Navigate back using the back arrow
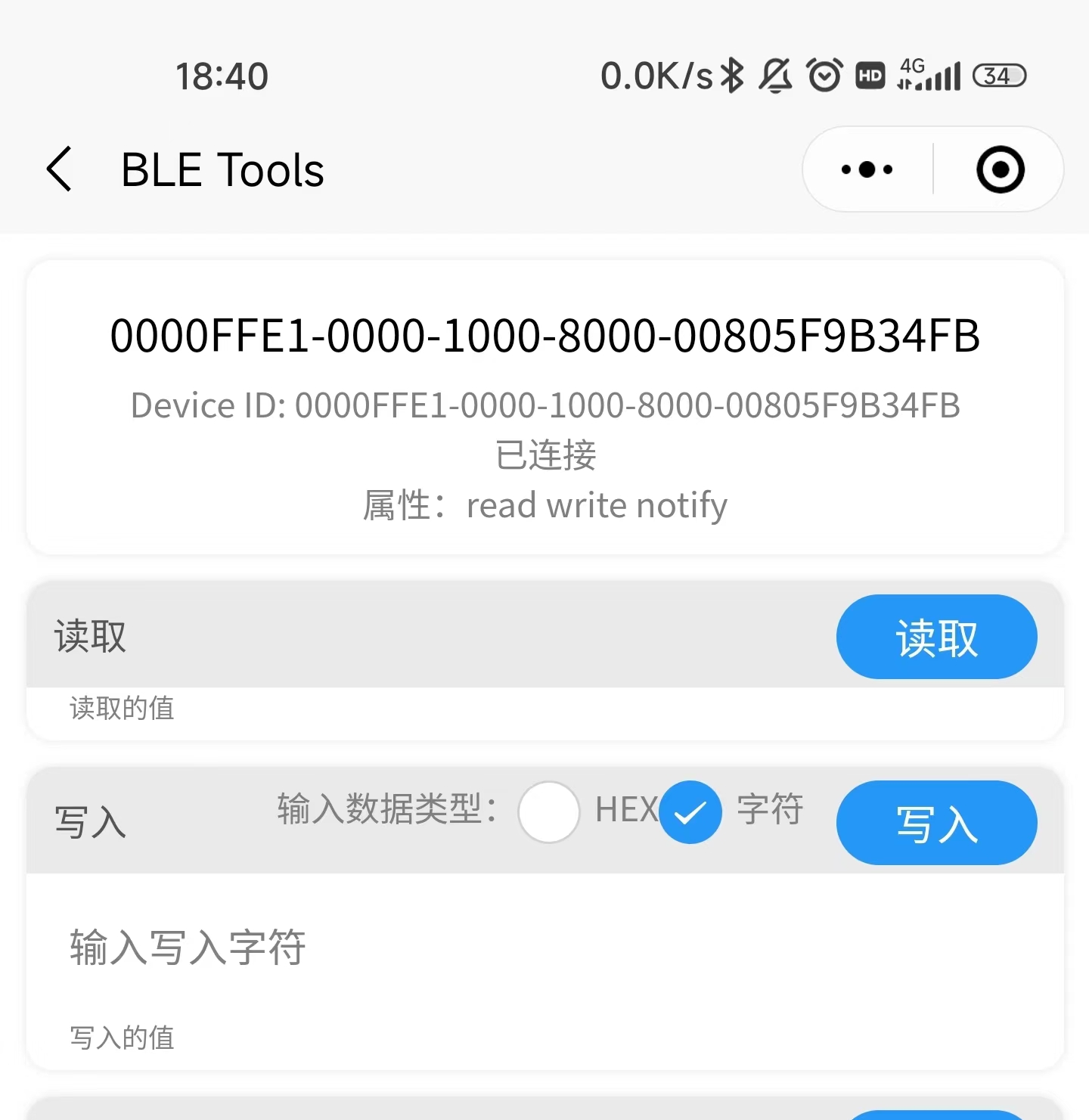The width and height of the screenshot is (1089, 1120). coord(60,169)
